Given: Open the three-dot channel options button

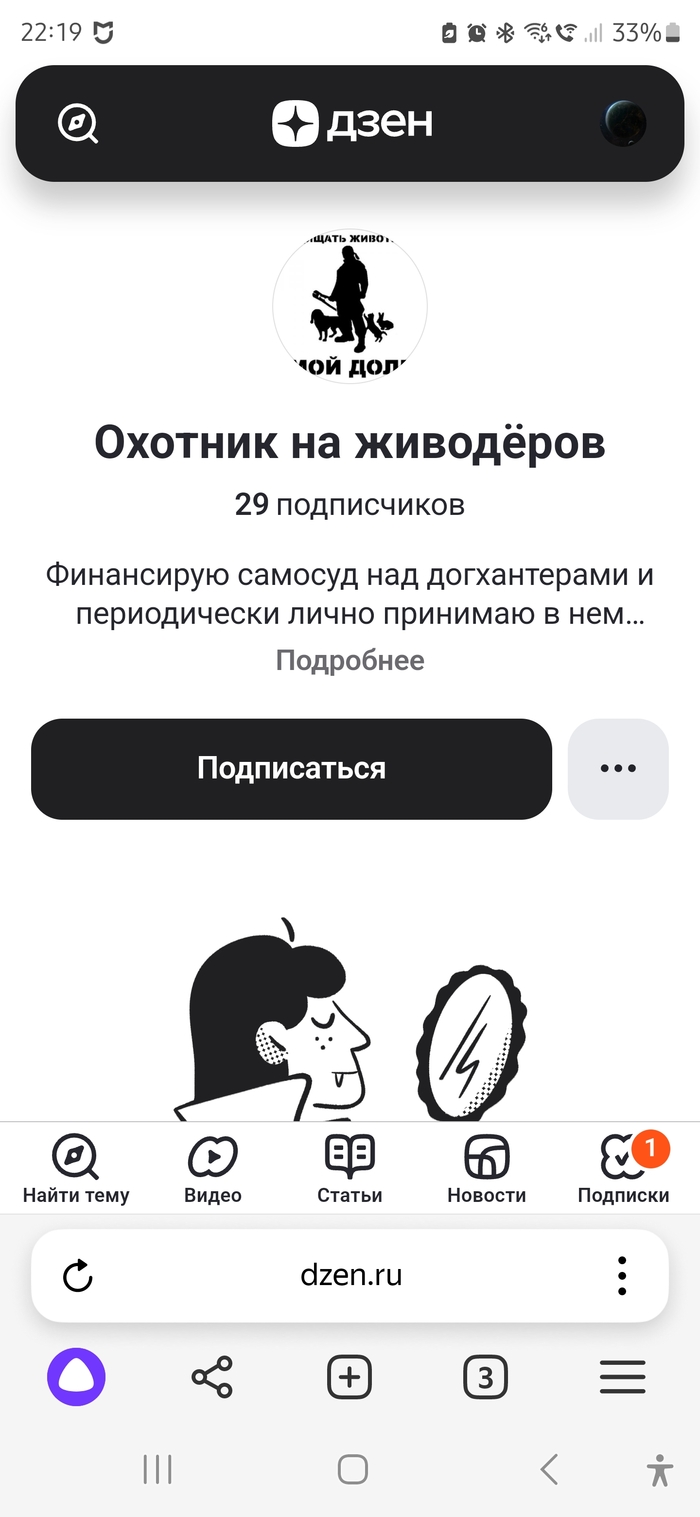Looking at the screenshot, I should click(618, 768).
